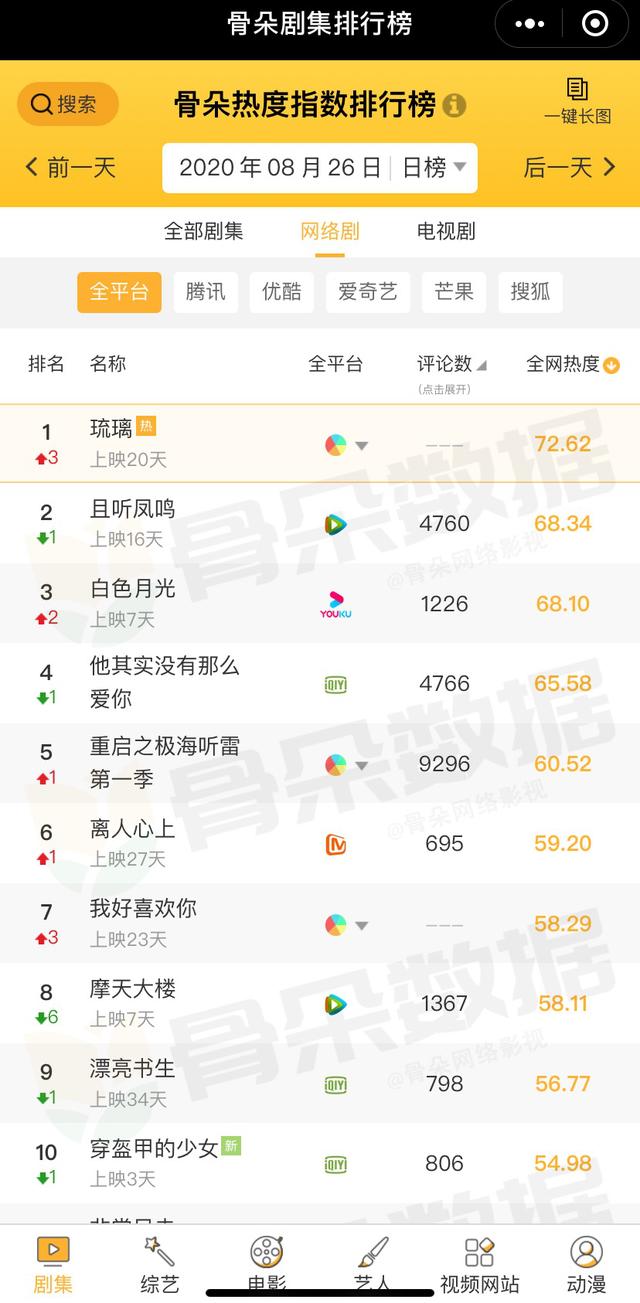Open the heat index info icon
This screenshot has width=640, height=1303.
click(x=454, y=105)
